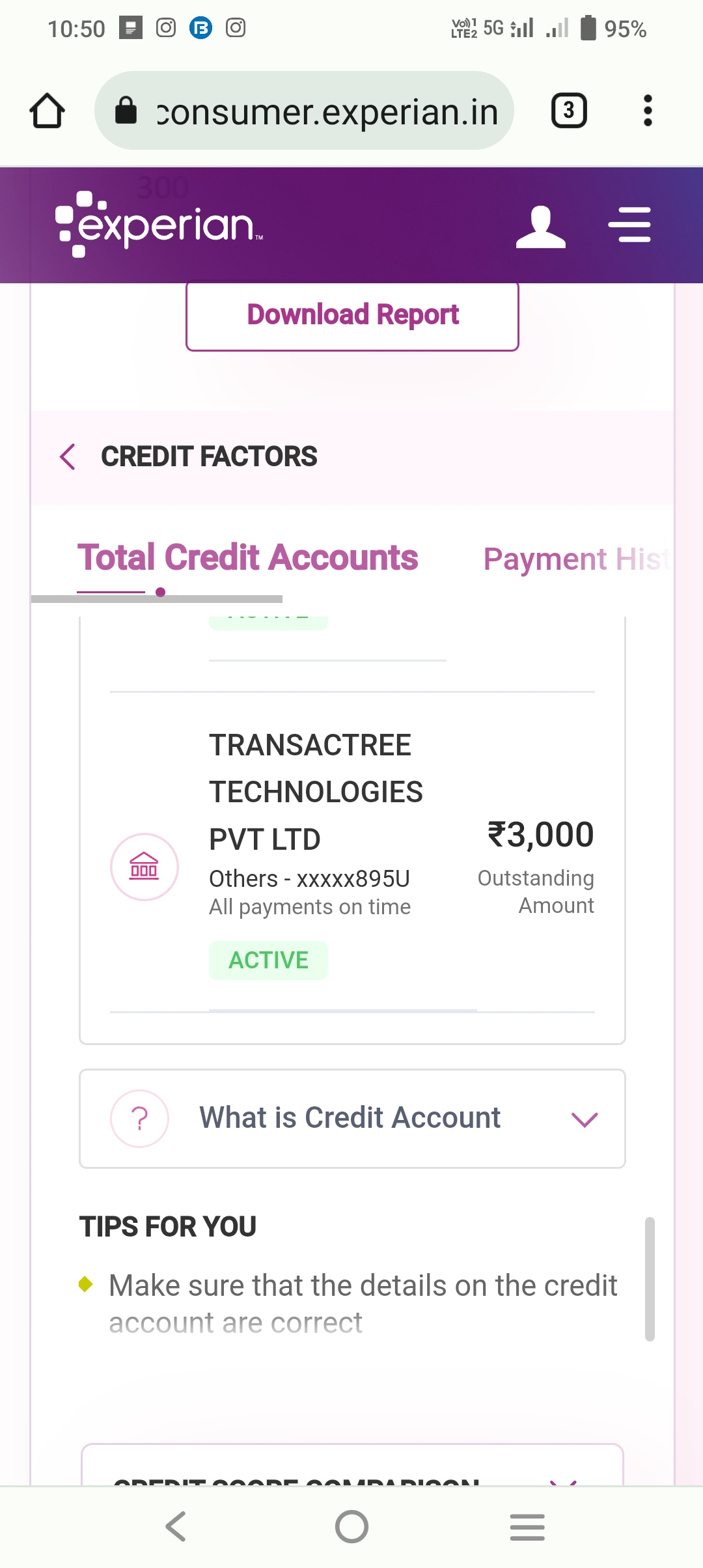Tap the consumer.experian.in address bar
This screenshot has height=1568, width=703.
pyautogui.click(x=304, y=111)
